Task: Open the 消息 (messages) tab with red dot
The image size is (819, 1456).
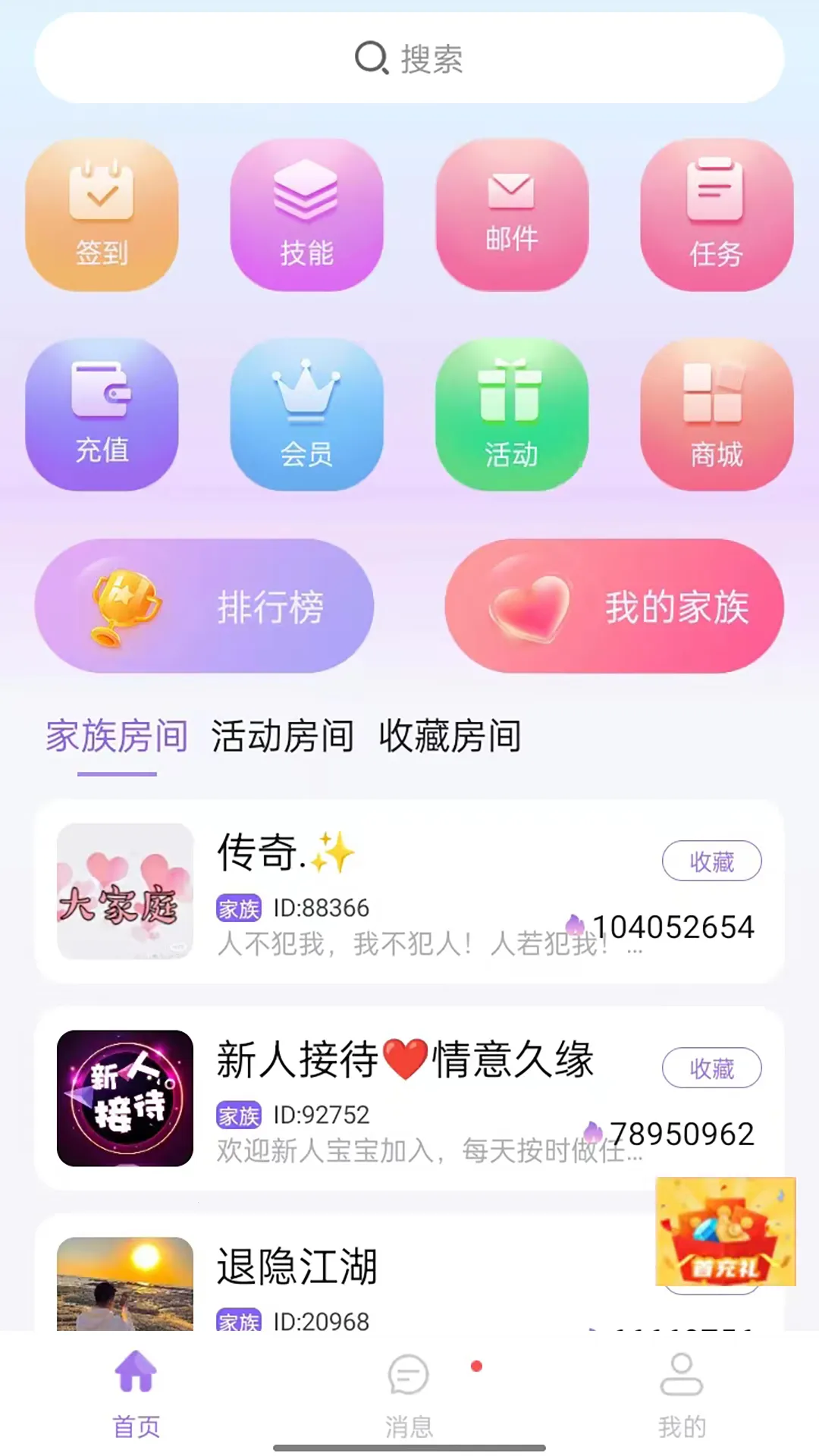Action: tap(409, 1395)
